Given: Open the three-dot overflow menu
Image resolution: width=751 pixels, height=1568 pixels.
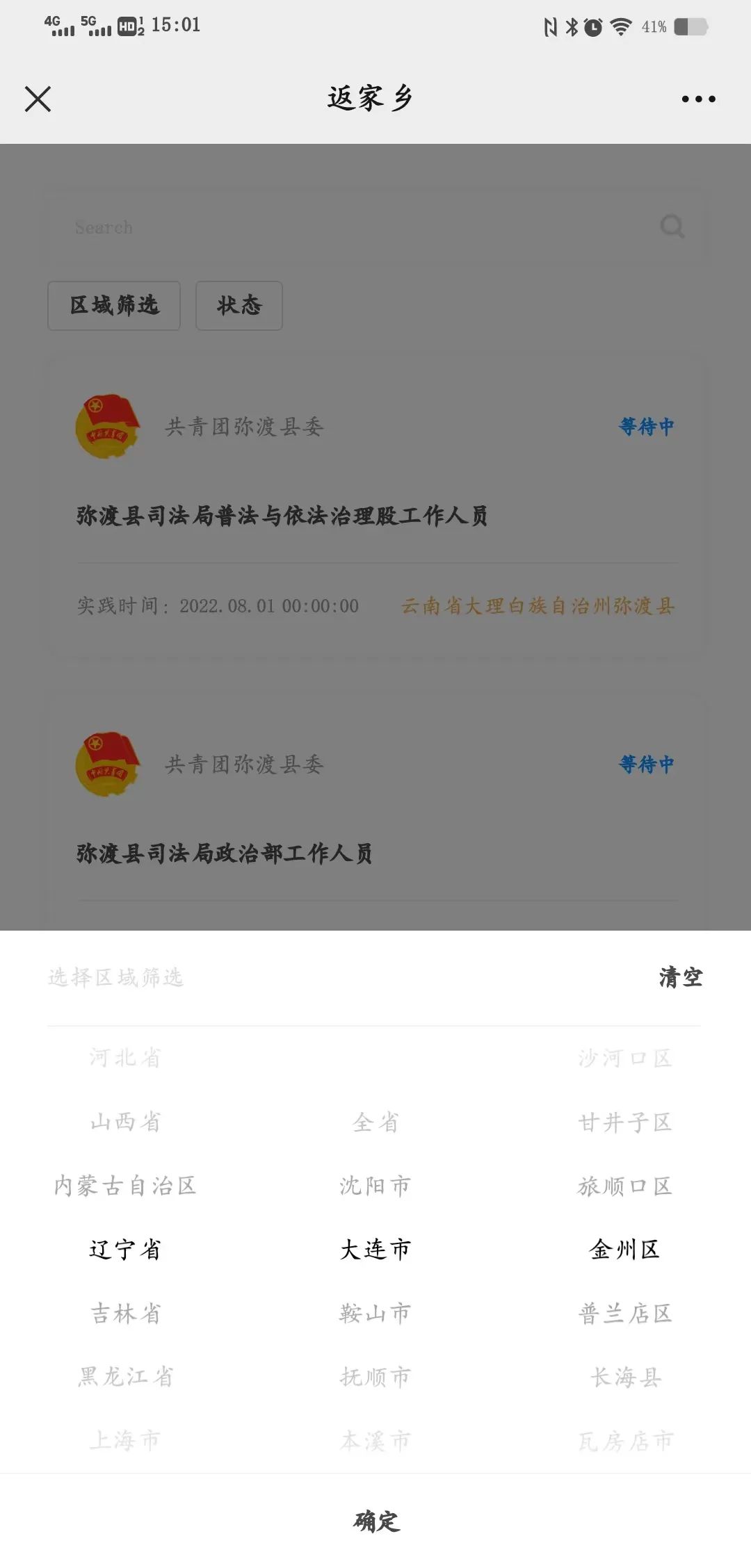Looking at the screenshot, I should [x=698, y=99].
